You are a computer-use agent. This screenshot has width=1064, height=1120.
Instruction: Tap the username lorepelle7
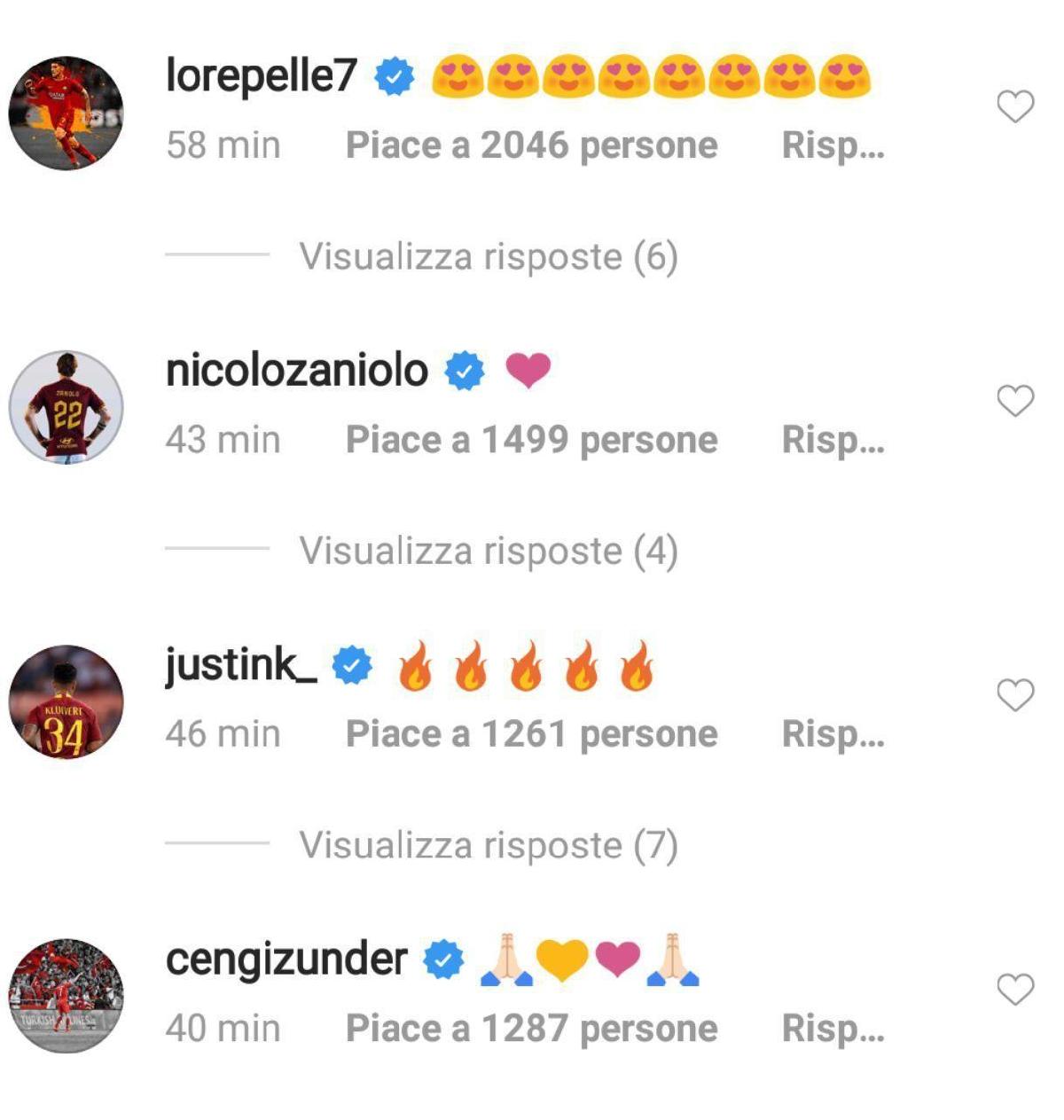(x=262, y=76)
